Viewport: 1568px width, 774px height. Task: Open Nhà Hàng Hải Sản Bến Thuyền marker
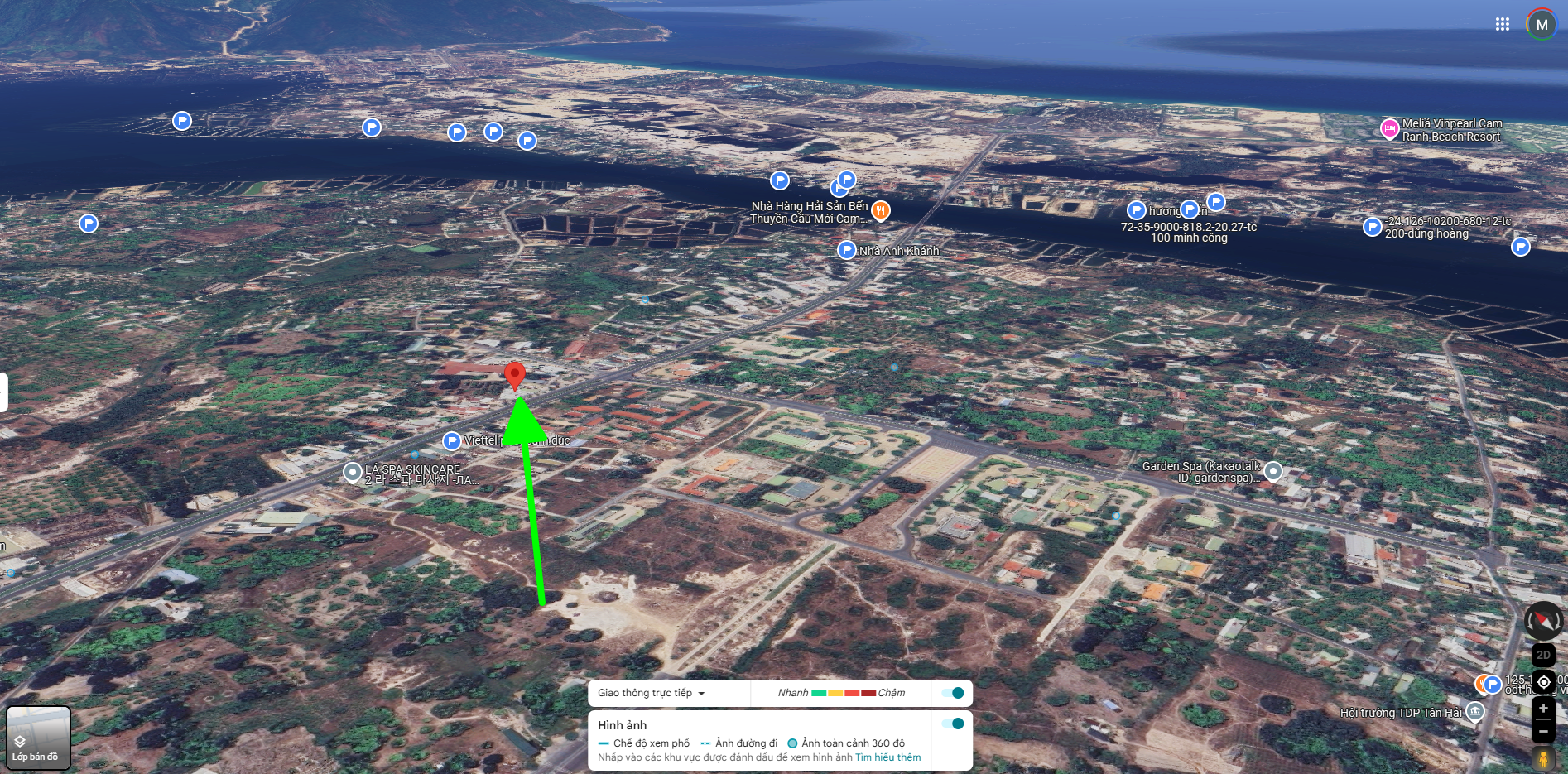click(x=881, y=211)
